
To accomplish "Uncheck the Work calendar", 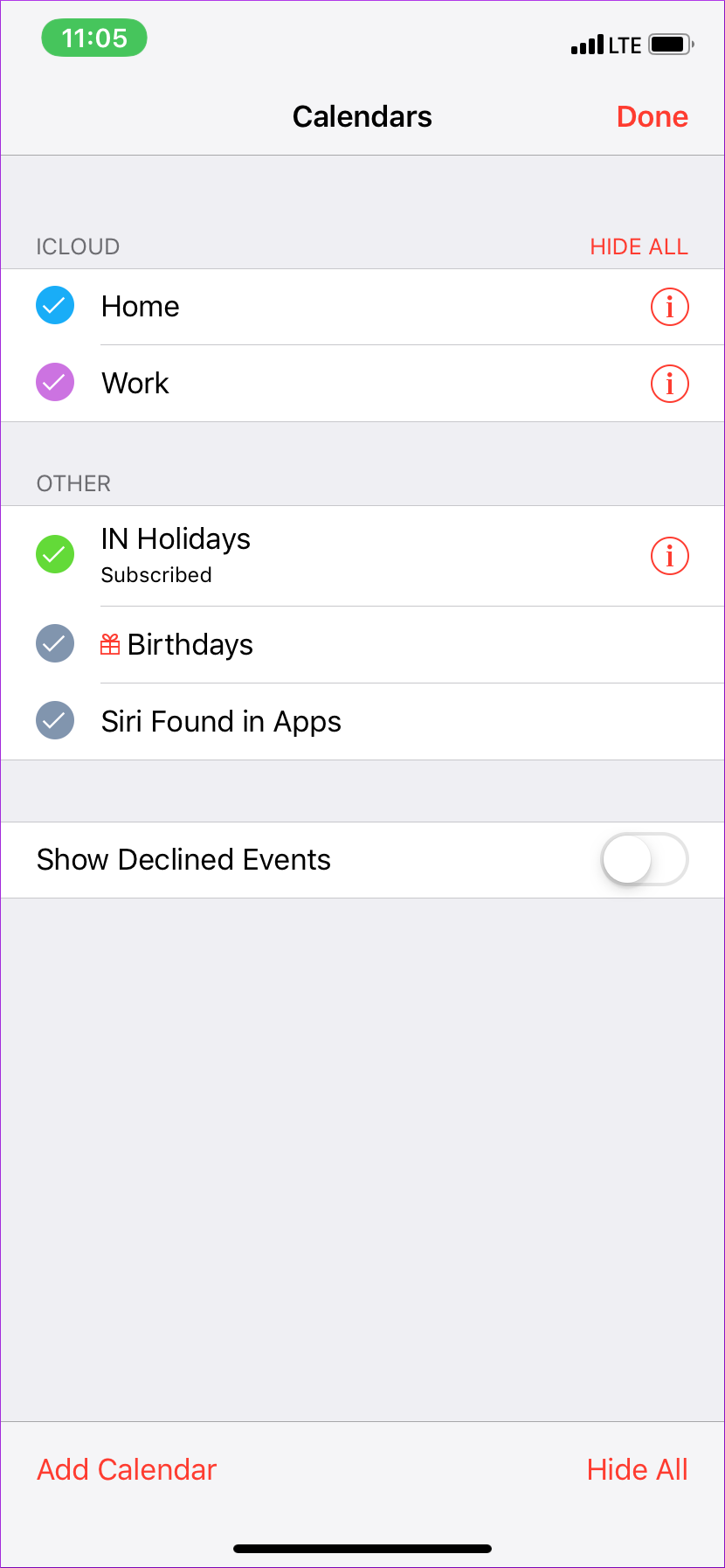I will click(x=55, y=383).
